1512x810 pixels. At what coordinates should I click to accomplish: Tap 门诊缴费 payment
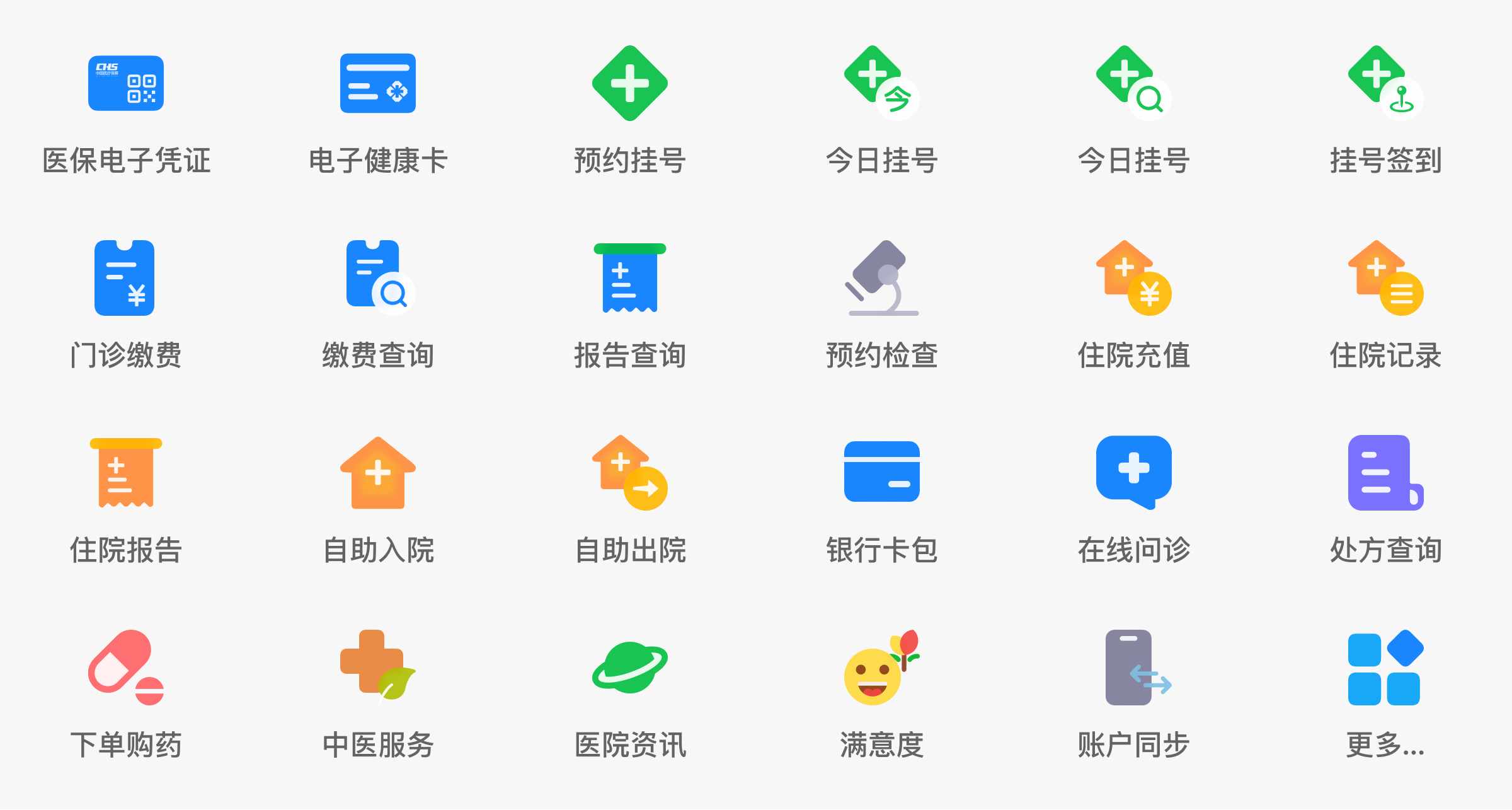(x=125, y=278)
